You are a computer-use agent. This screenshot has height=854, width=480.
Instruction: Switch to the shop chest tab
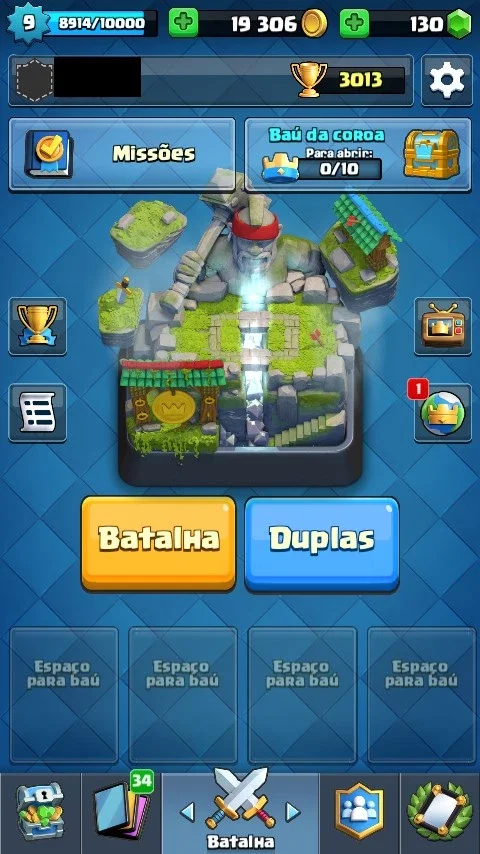click(40, 813)
